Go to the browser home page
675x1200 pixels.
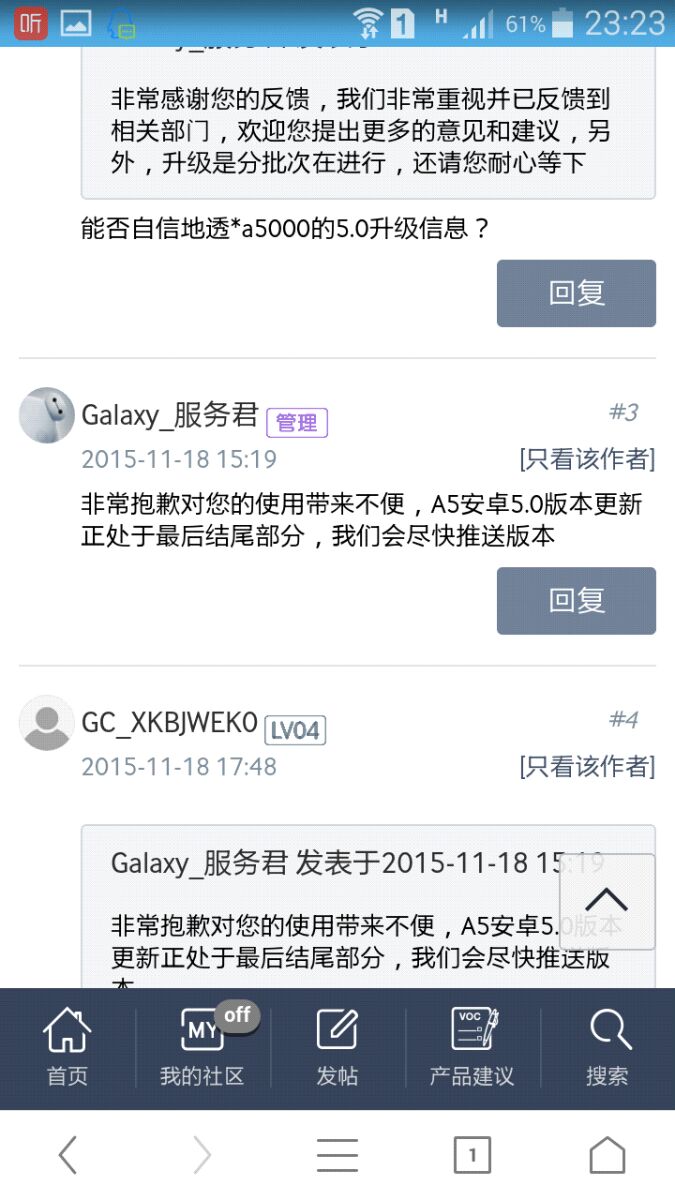[607, 1156]
